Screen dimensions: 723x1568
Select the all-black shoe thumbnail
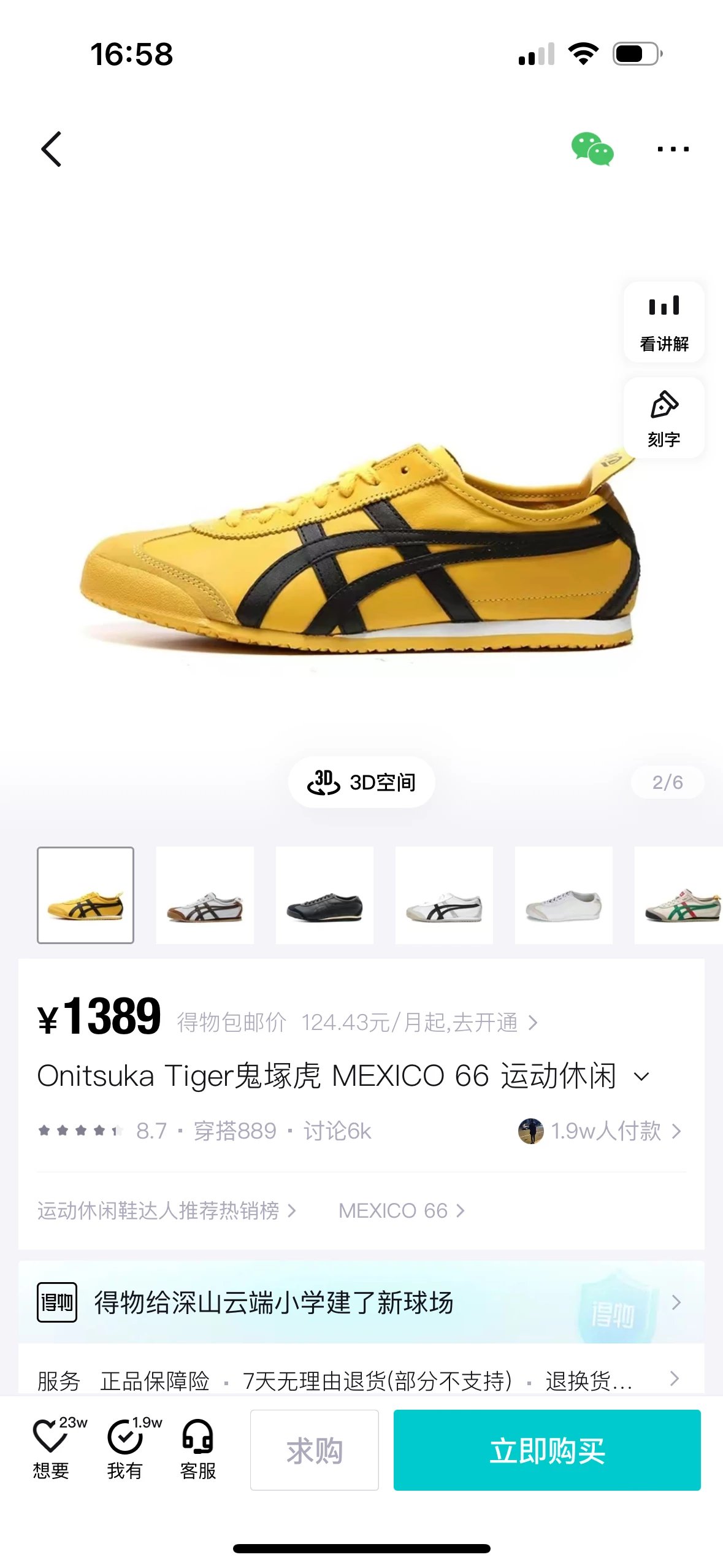click(x=324, y=895)
